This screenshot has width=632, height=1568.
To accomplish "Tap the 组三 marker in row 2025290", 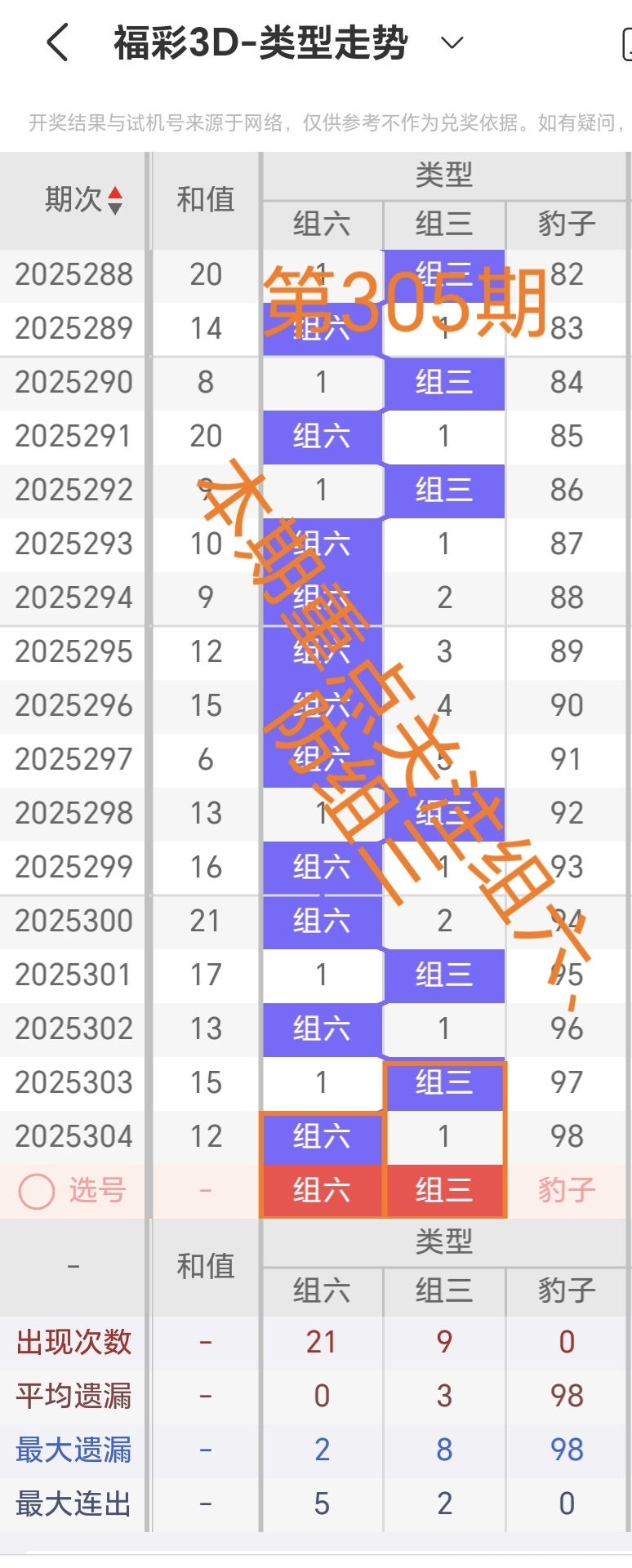I will click(x=444, y=382).
